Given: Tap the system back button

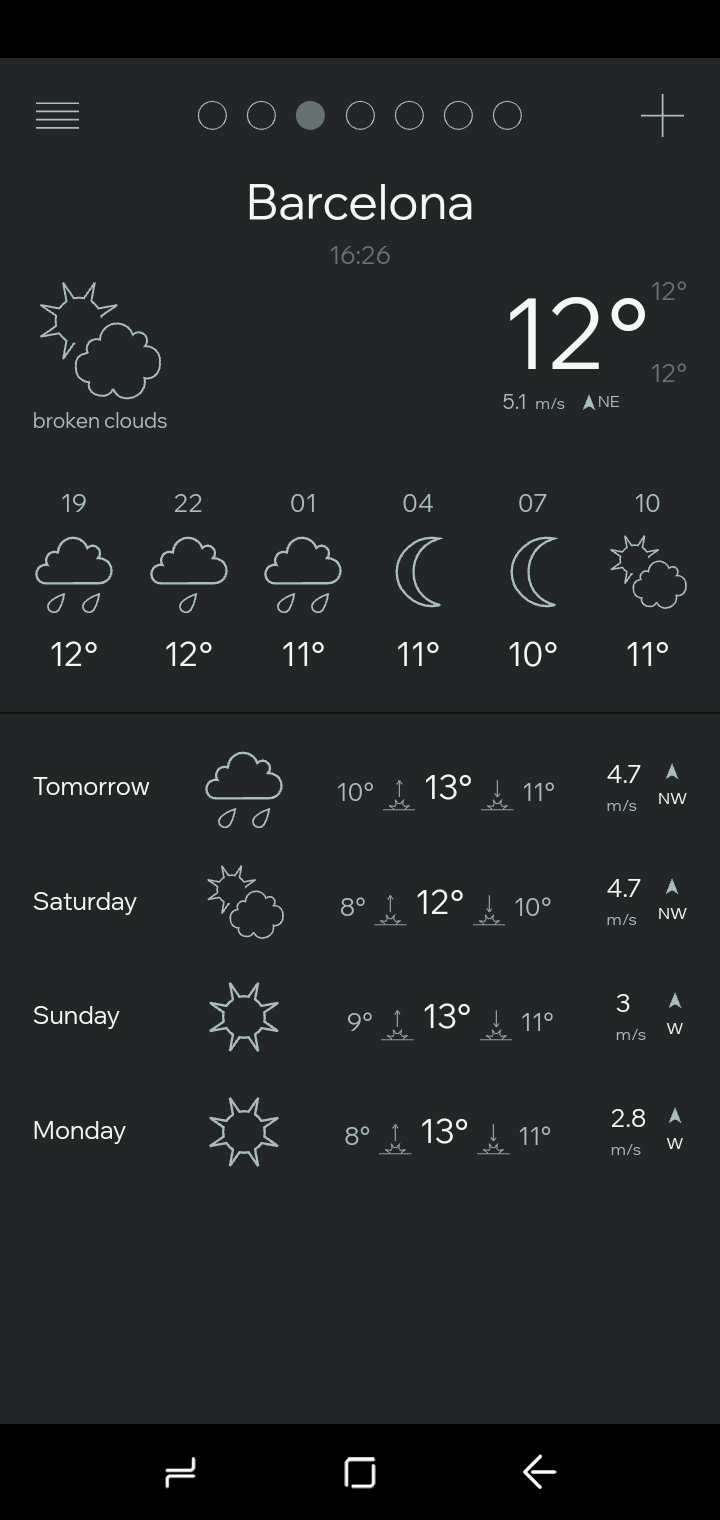Looking at the screenshot, I should [539, 1472].
